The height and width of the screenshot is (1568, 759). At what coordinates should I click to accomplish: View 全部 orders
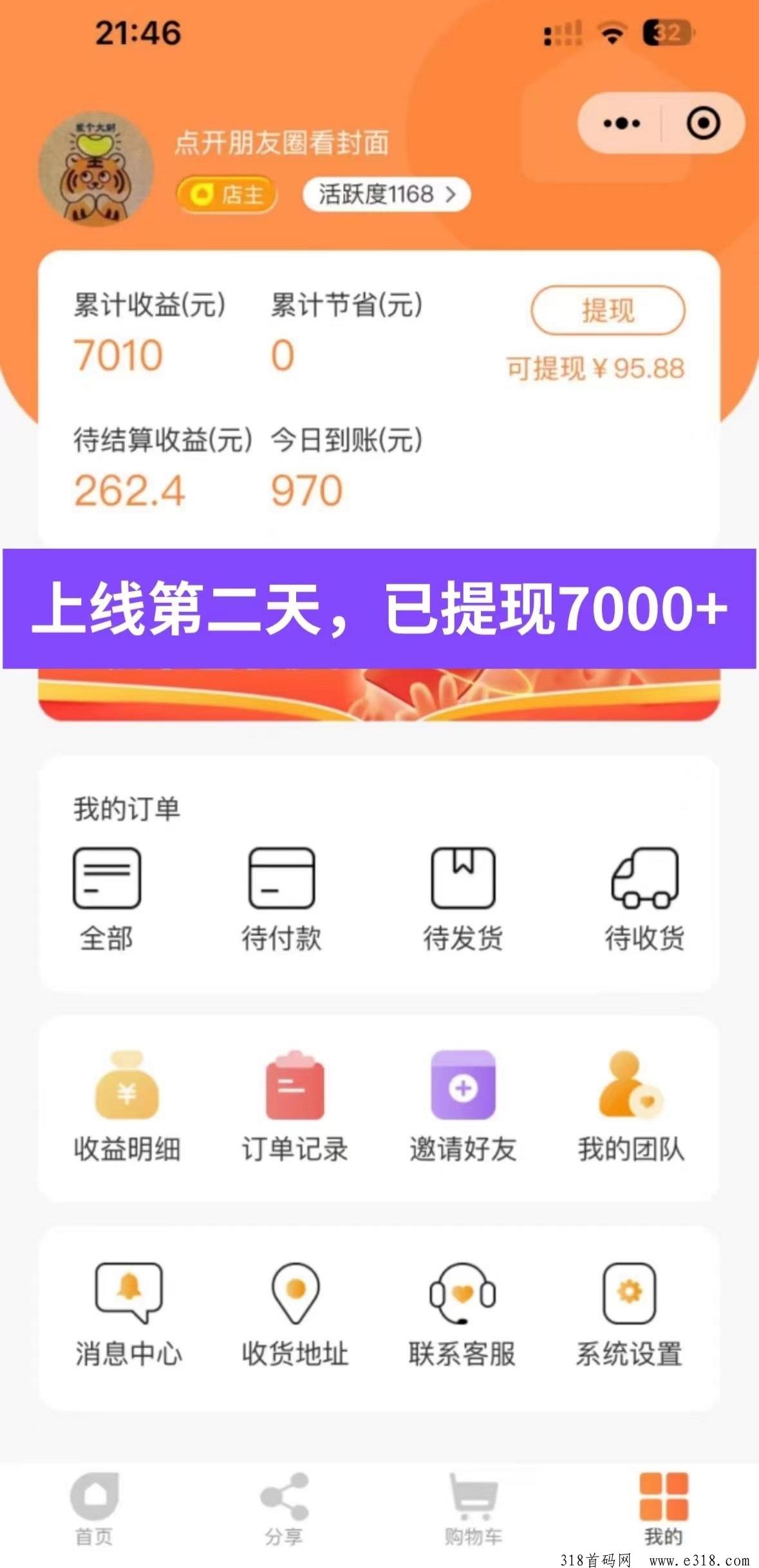(107, 899)
